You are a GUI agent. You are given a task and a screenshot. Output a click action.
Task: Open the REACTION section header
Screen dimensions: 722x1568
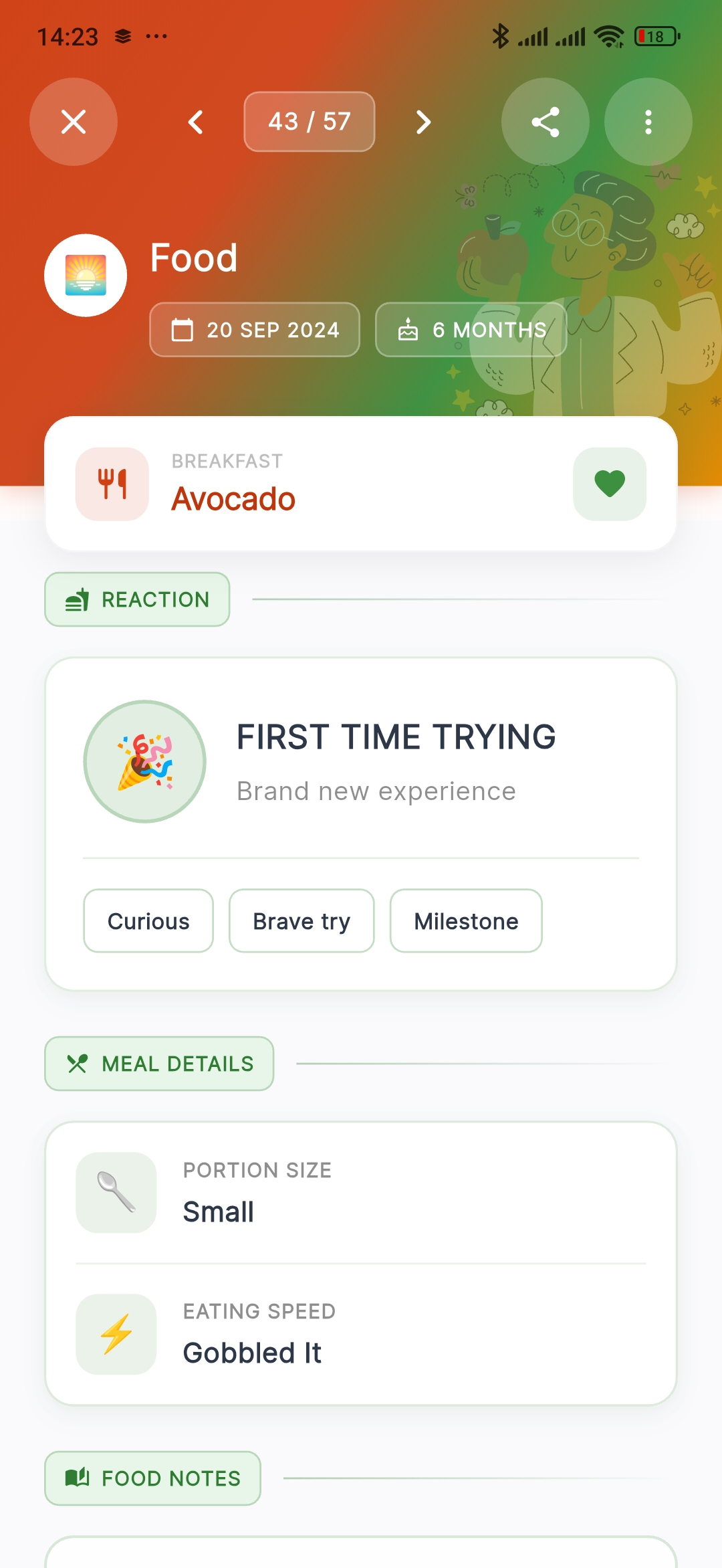(x=136, y=599)
